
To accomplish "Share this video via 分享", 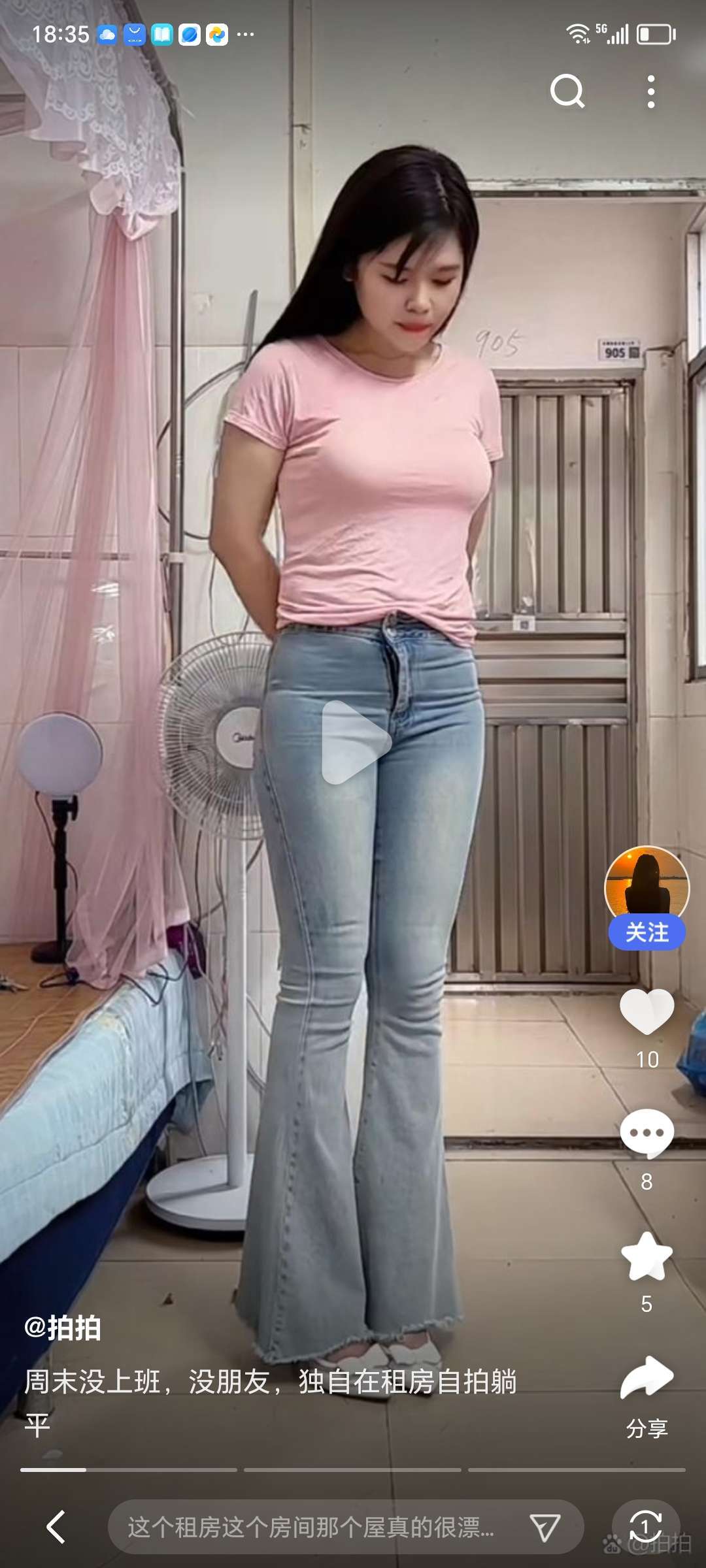I will click(x=647, y=1379).
